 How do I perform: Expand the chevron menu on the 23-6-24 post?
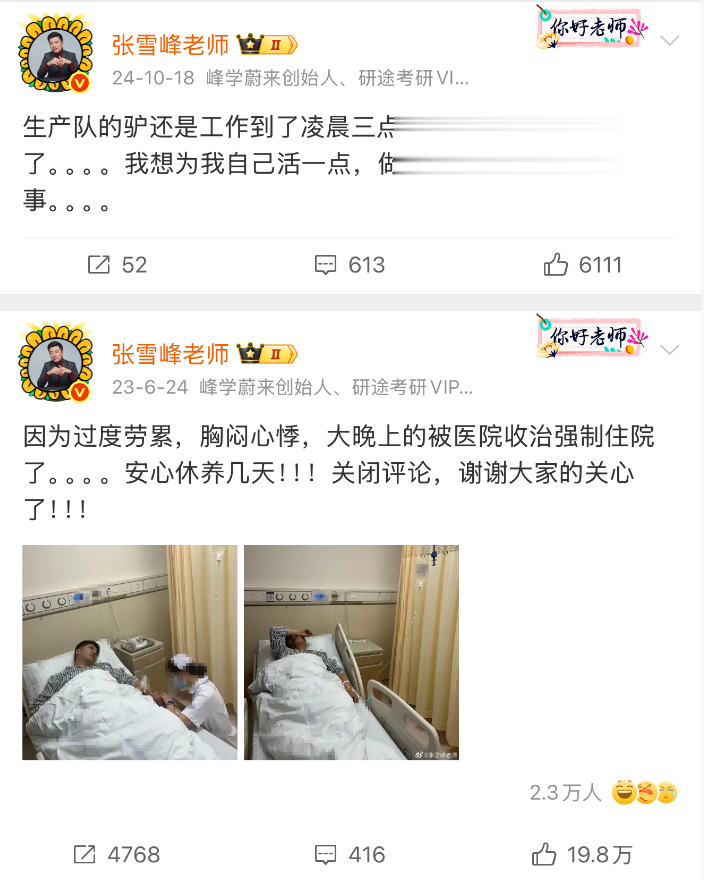point(670,350)
